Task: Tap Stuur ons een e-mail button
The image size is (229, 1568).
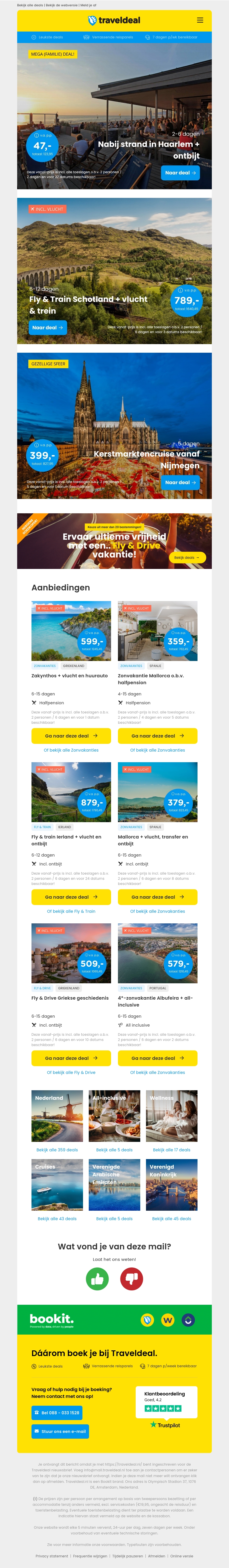Action: (x=60, y=1431)
